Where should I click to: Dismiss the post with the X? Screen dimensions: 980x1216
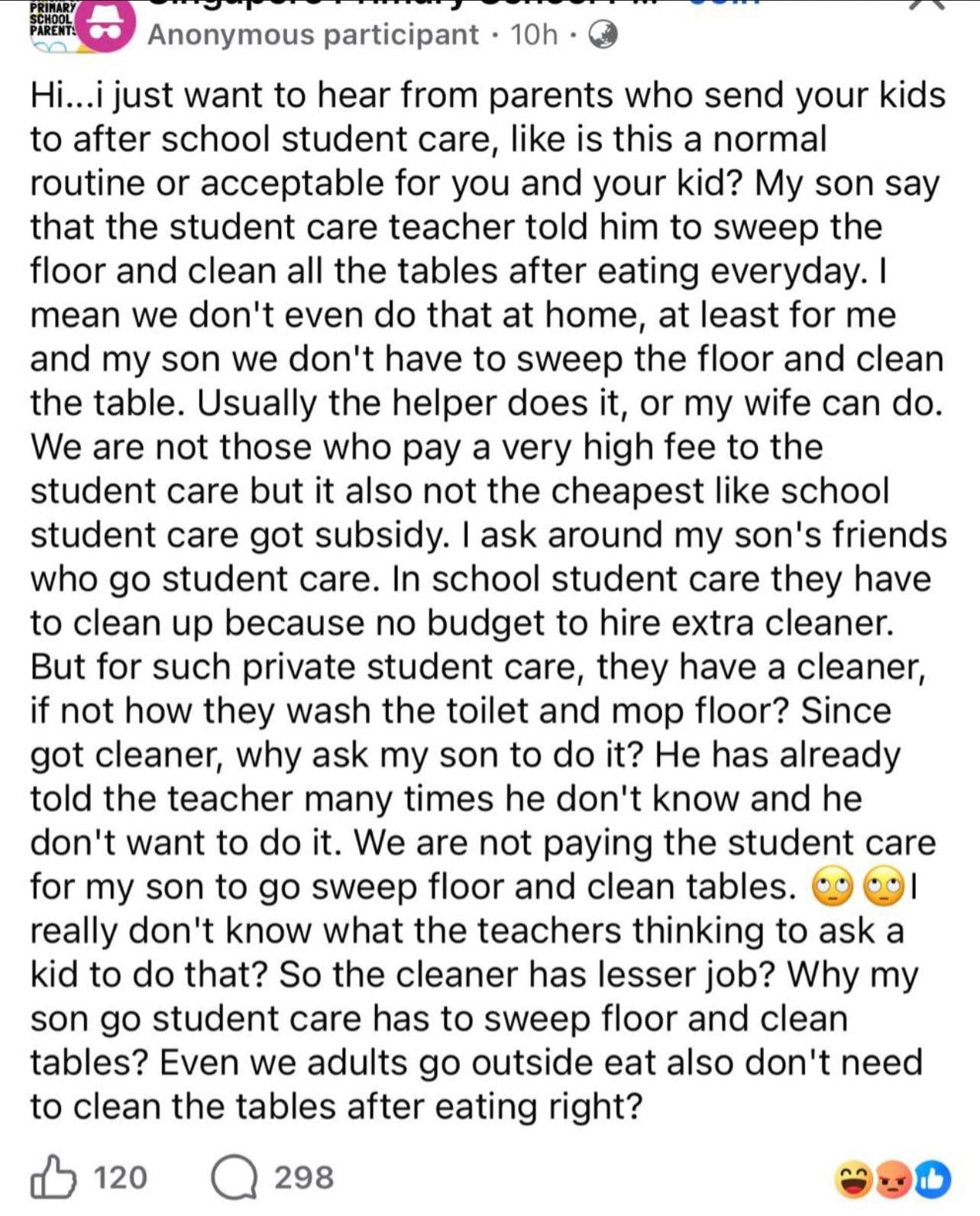pos(927,5)
